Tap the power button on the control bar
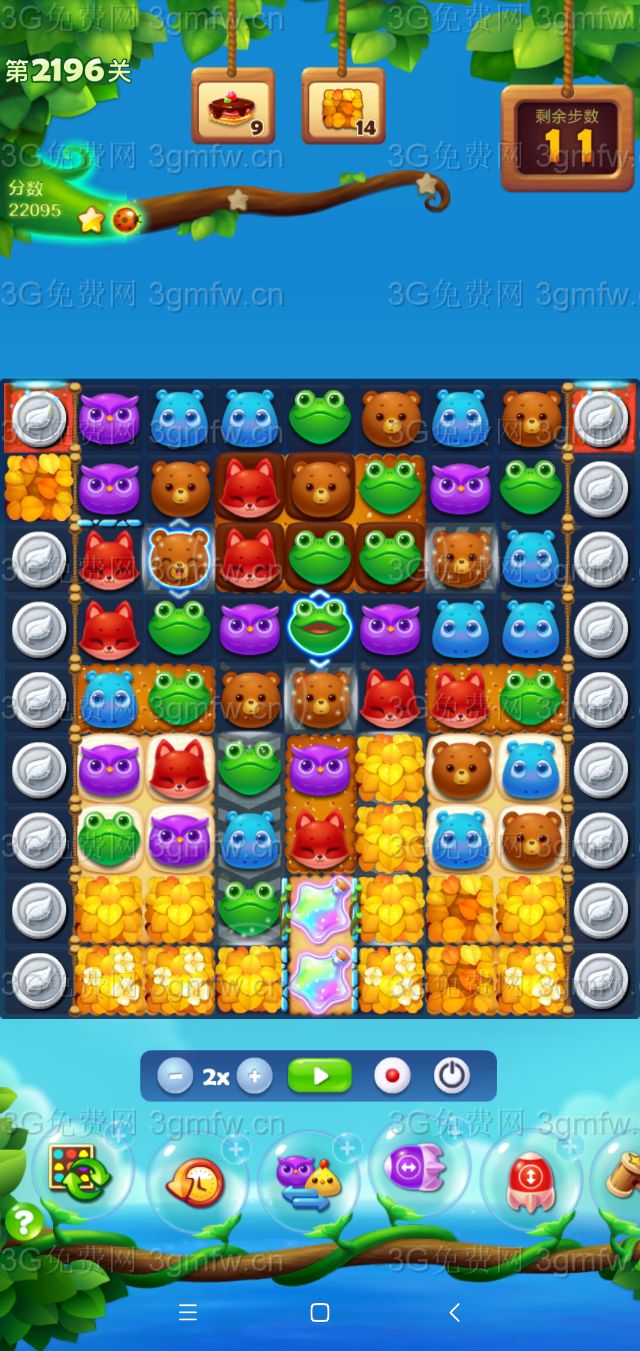 coord(452,1076)
